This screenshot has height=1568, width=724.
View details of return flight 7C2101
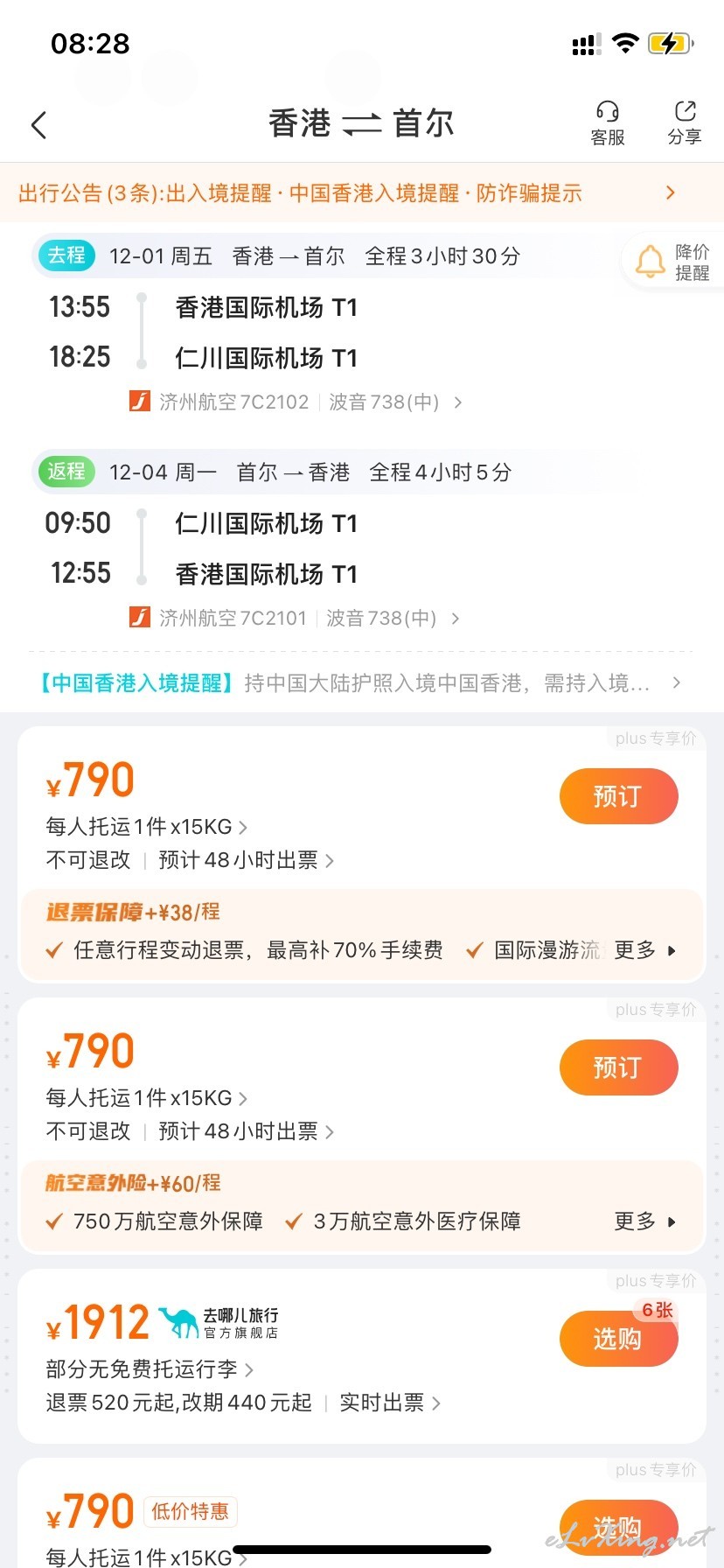[x=295, y=618]
